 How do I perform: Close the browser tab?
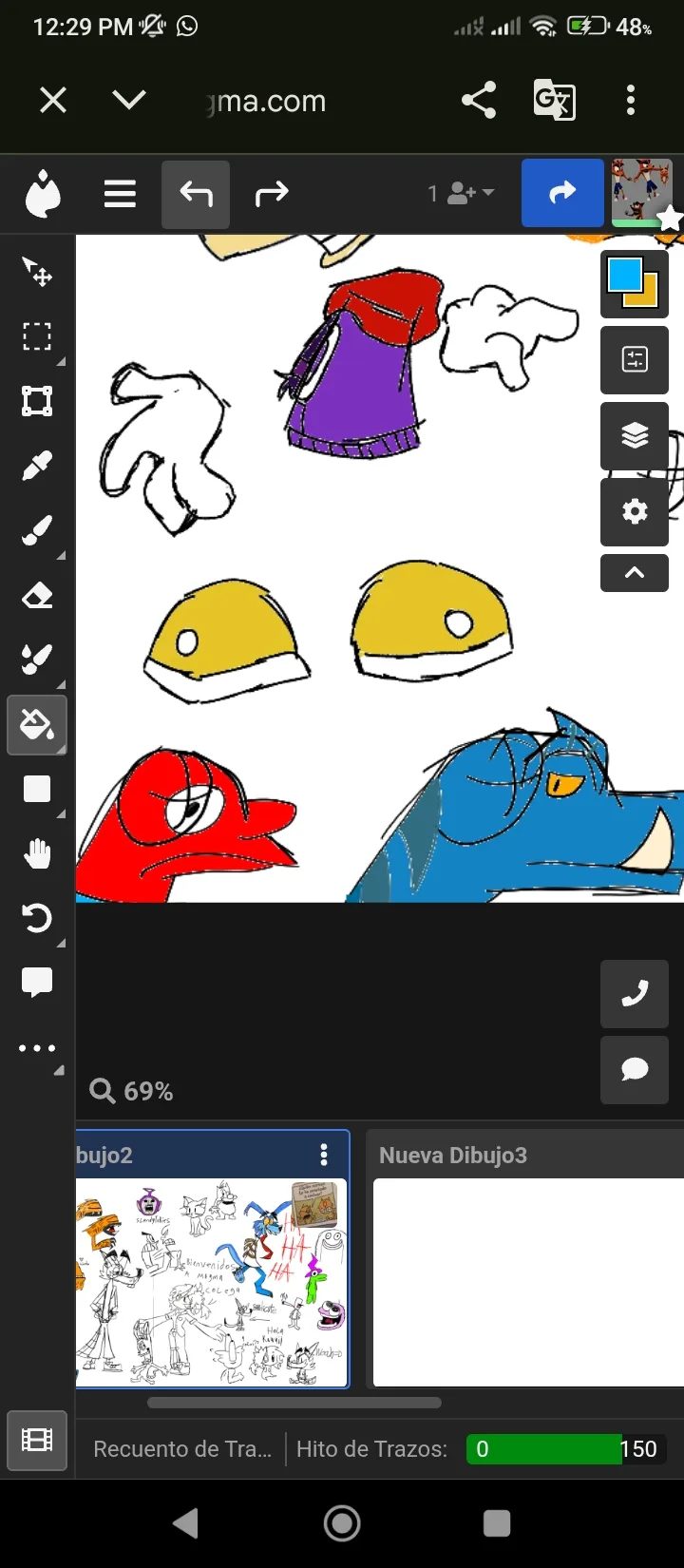point(53,100)
